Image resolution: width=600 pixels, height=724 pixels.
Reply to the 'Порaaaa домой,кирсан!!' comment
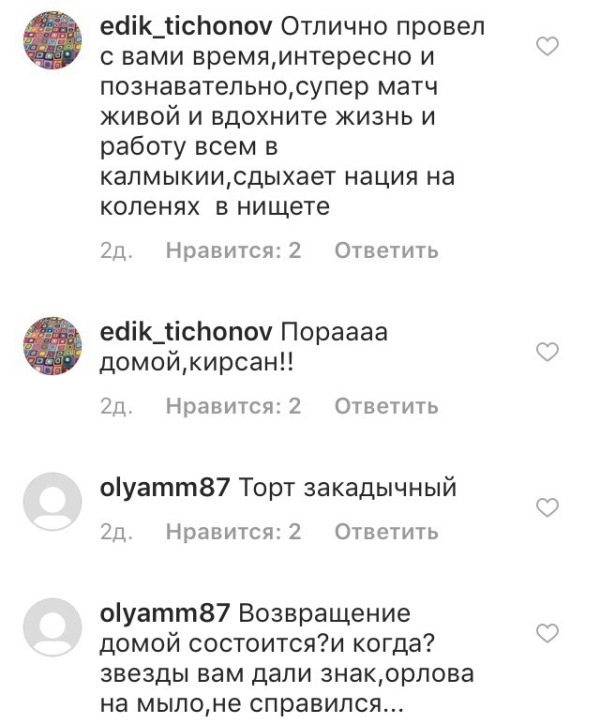pos(386,406)
